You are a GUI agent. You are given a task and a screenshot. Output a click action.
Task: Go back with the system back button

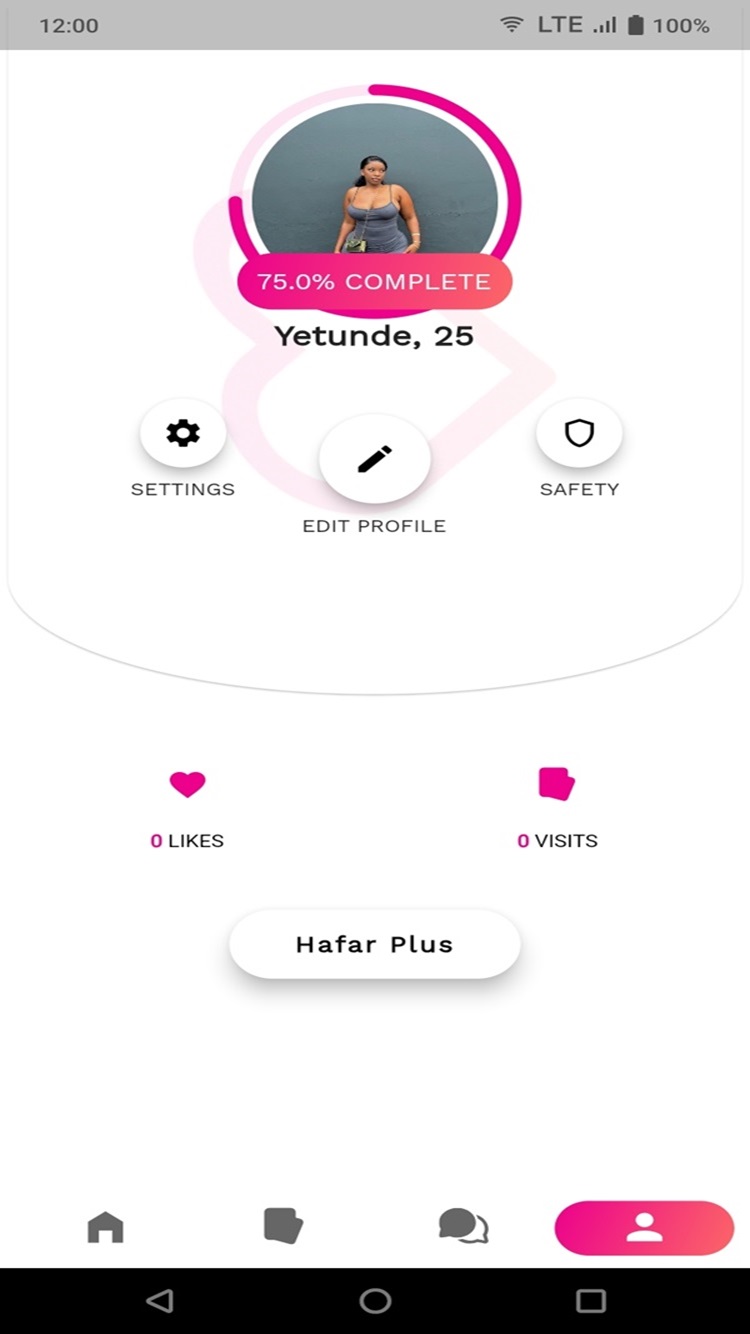pos(160,1300)
